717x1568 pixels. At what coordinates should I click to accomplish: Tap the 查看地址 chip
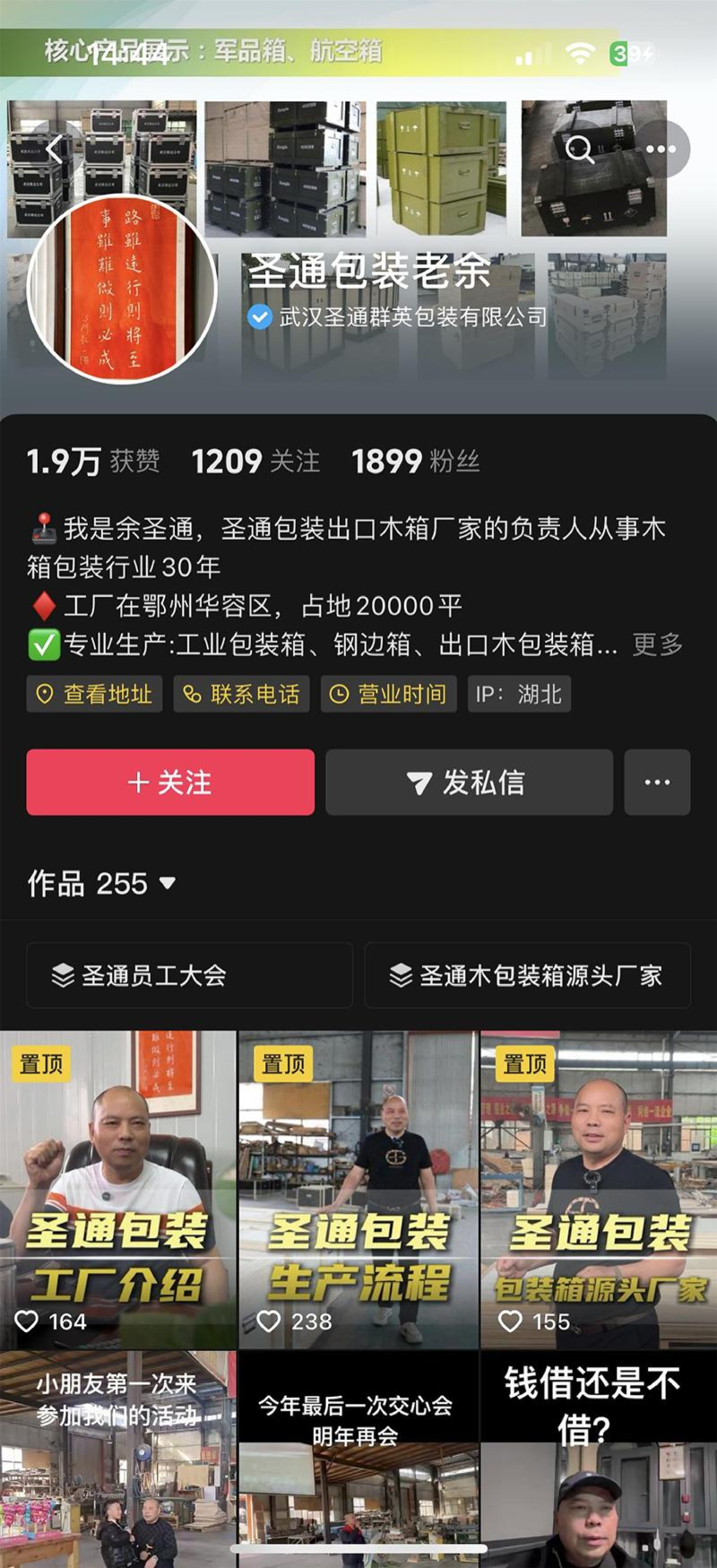coord(94,694)
